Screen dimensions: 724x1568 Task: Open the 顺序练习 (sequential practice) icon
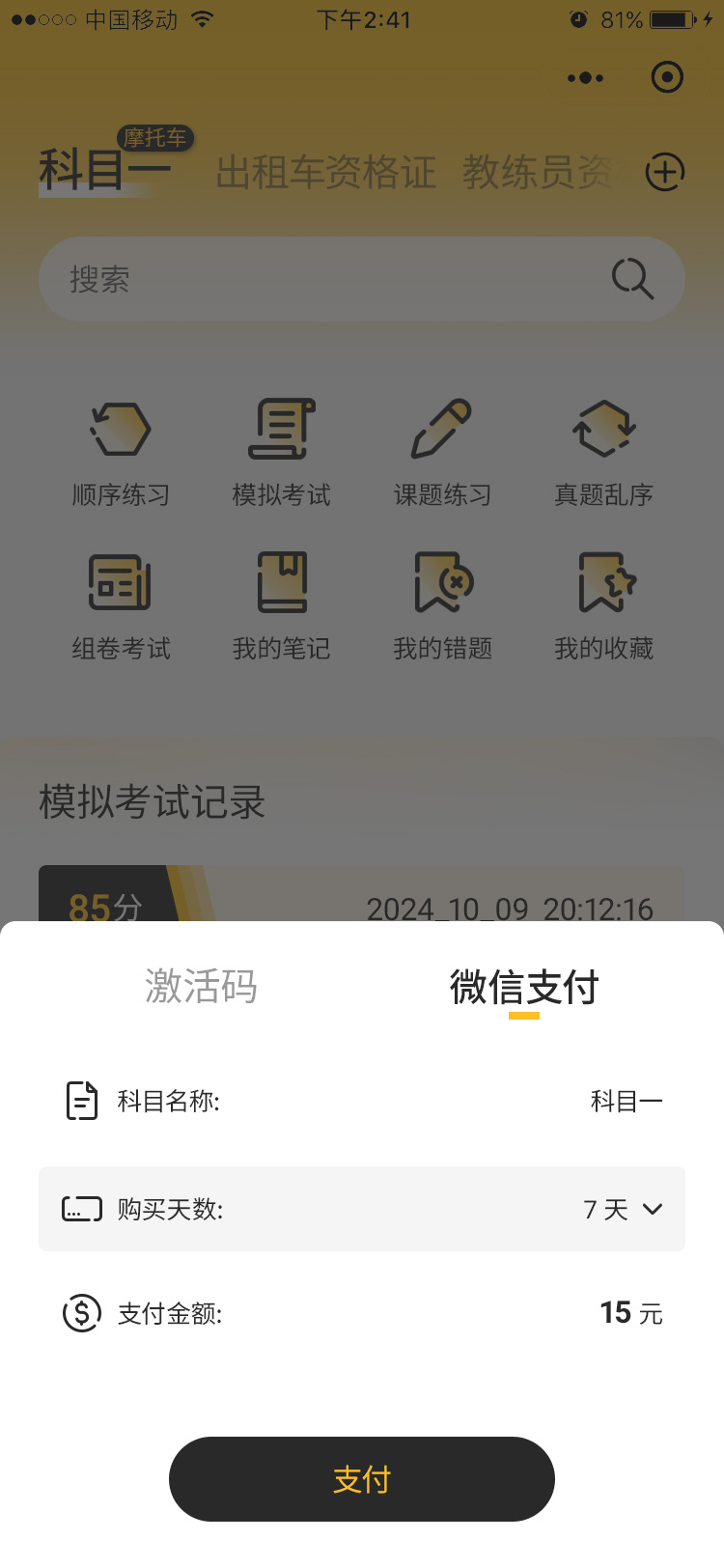pos(121,430)
